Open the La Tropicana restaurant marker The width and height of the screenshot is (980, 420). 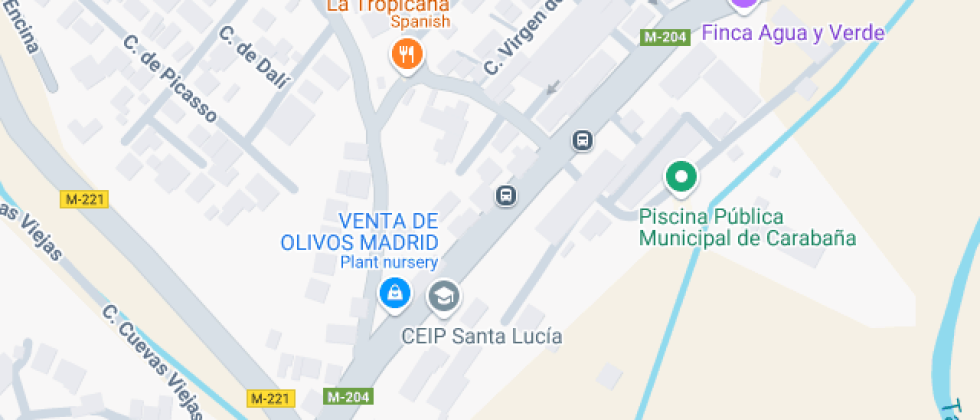click(x=405, y=53)
